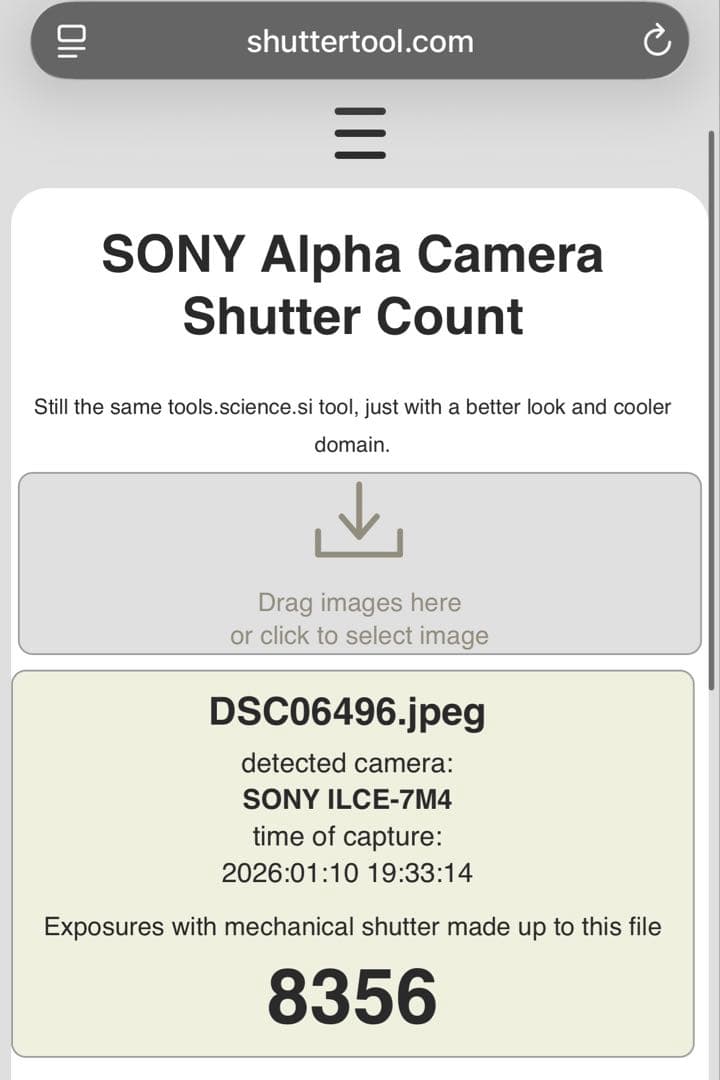The width and height of the screenshot is (720, 1080).
Task: Tap the SONY ILCE-7M4 detected camera text
Action: pos(359,799)
